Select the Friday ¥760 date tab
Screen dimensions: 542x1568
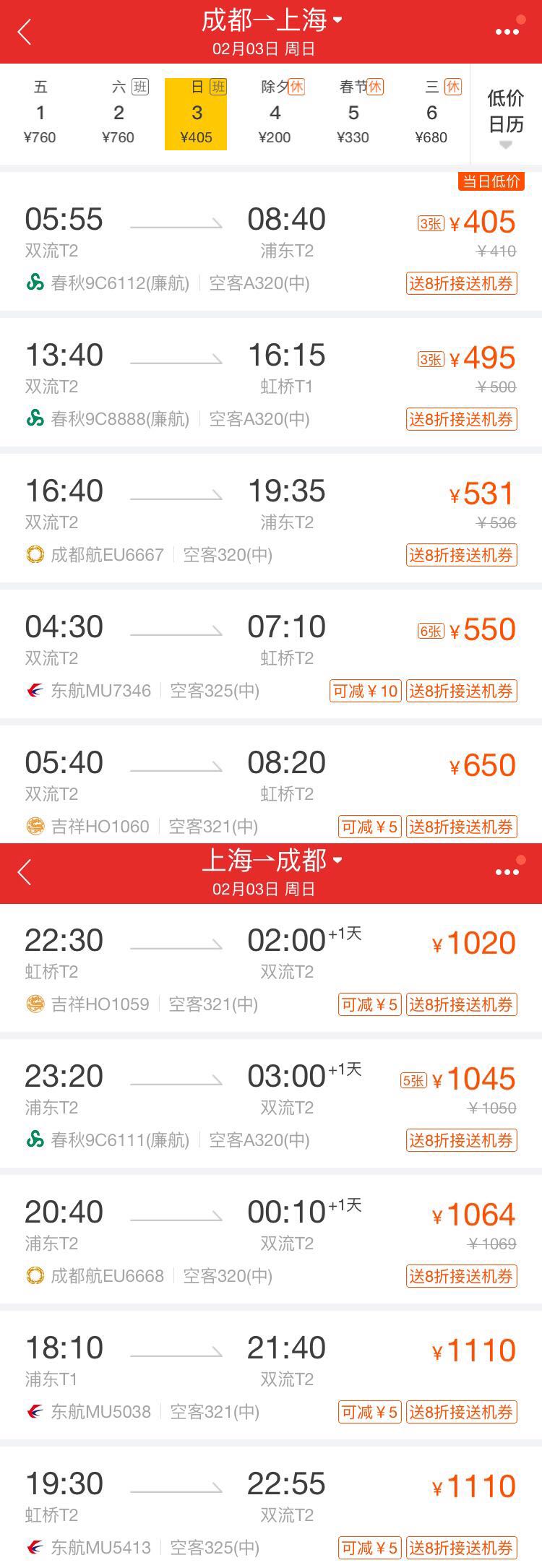click(x=41, y=113)
